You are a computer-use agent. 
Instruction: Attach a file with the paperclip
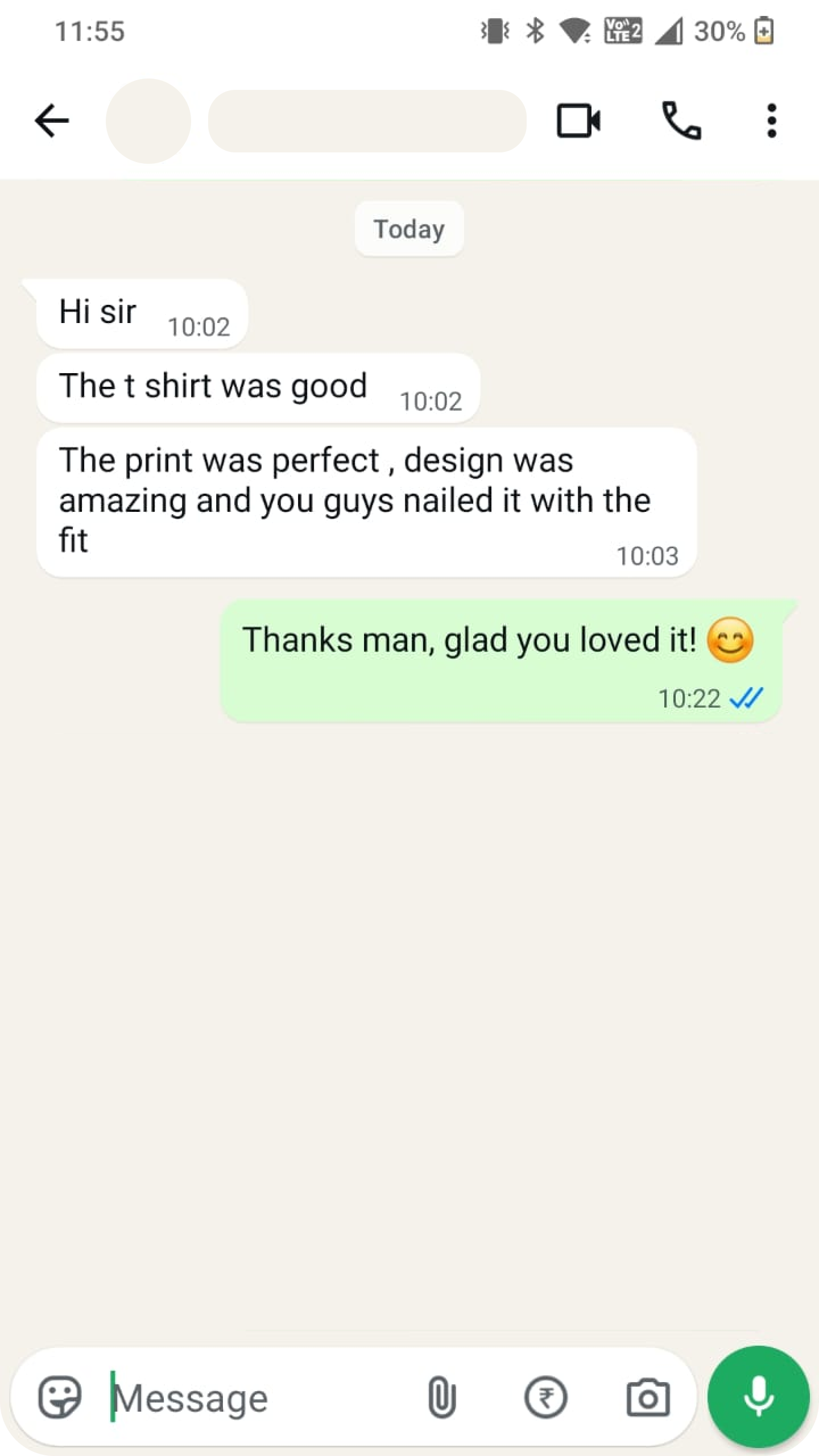442,1397
